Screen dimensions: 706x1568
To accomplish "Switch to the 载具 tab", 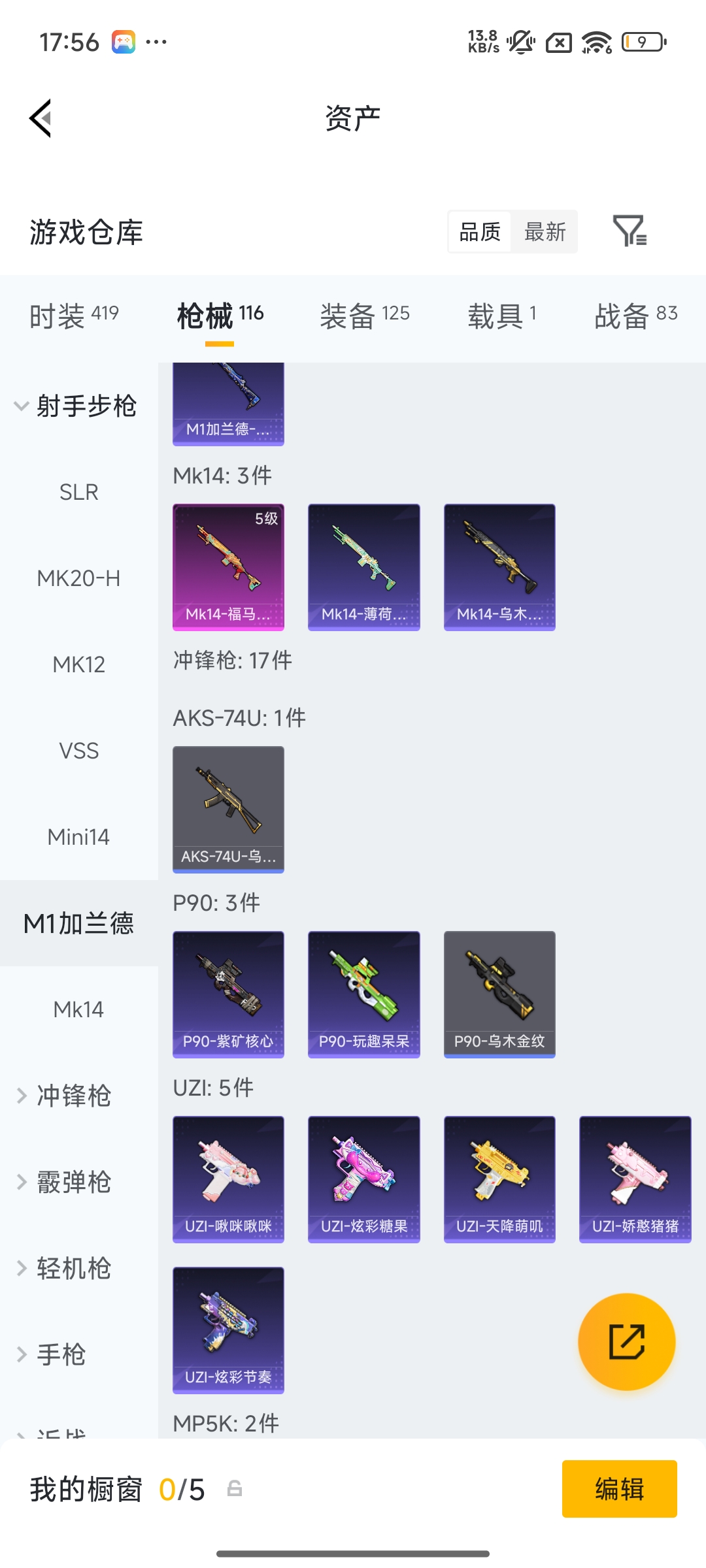I will tap(501, 316).
